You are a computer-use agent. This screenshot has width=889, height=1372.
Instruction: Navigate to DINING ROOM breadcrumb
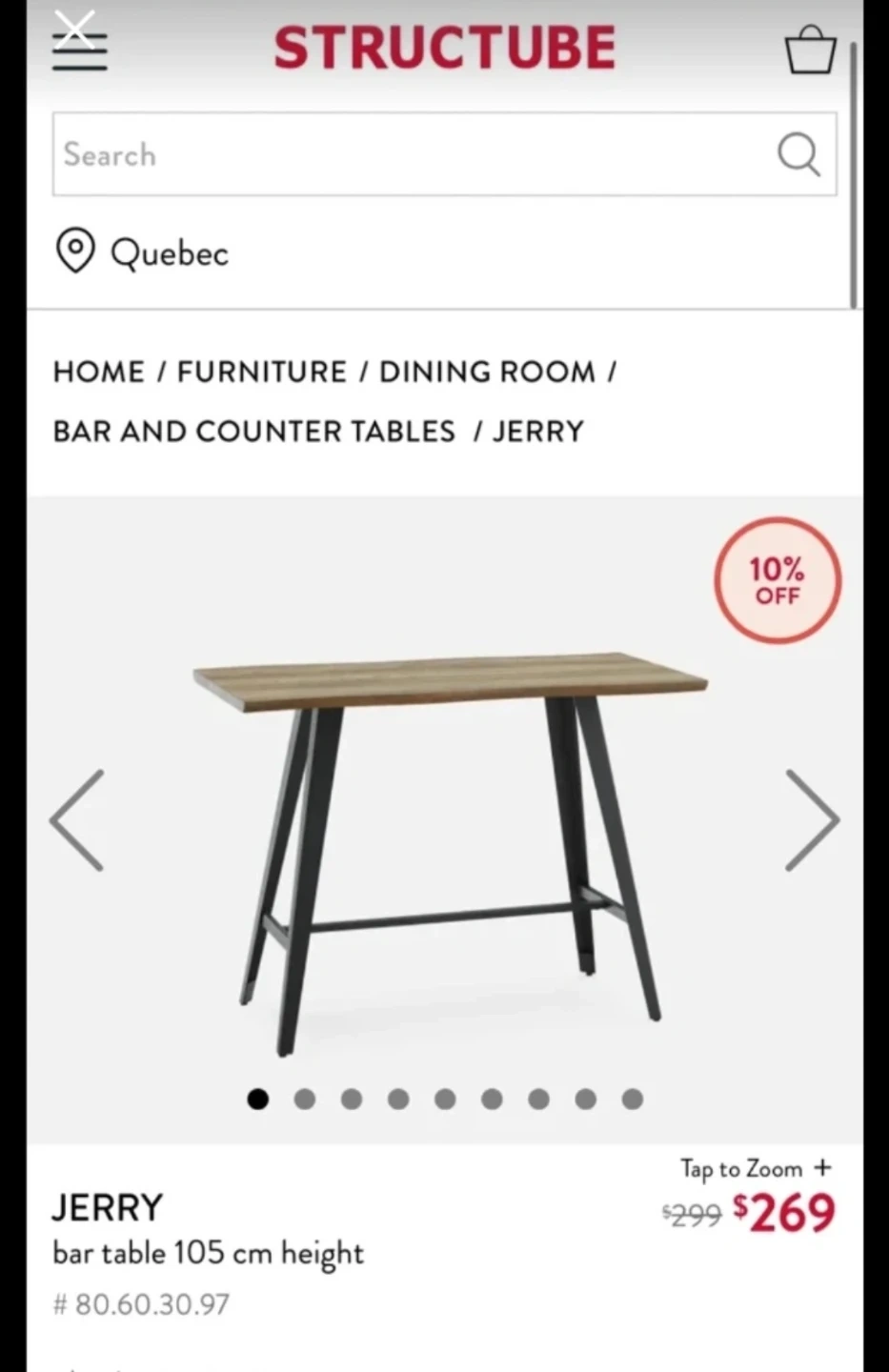487,372
